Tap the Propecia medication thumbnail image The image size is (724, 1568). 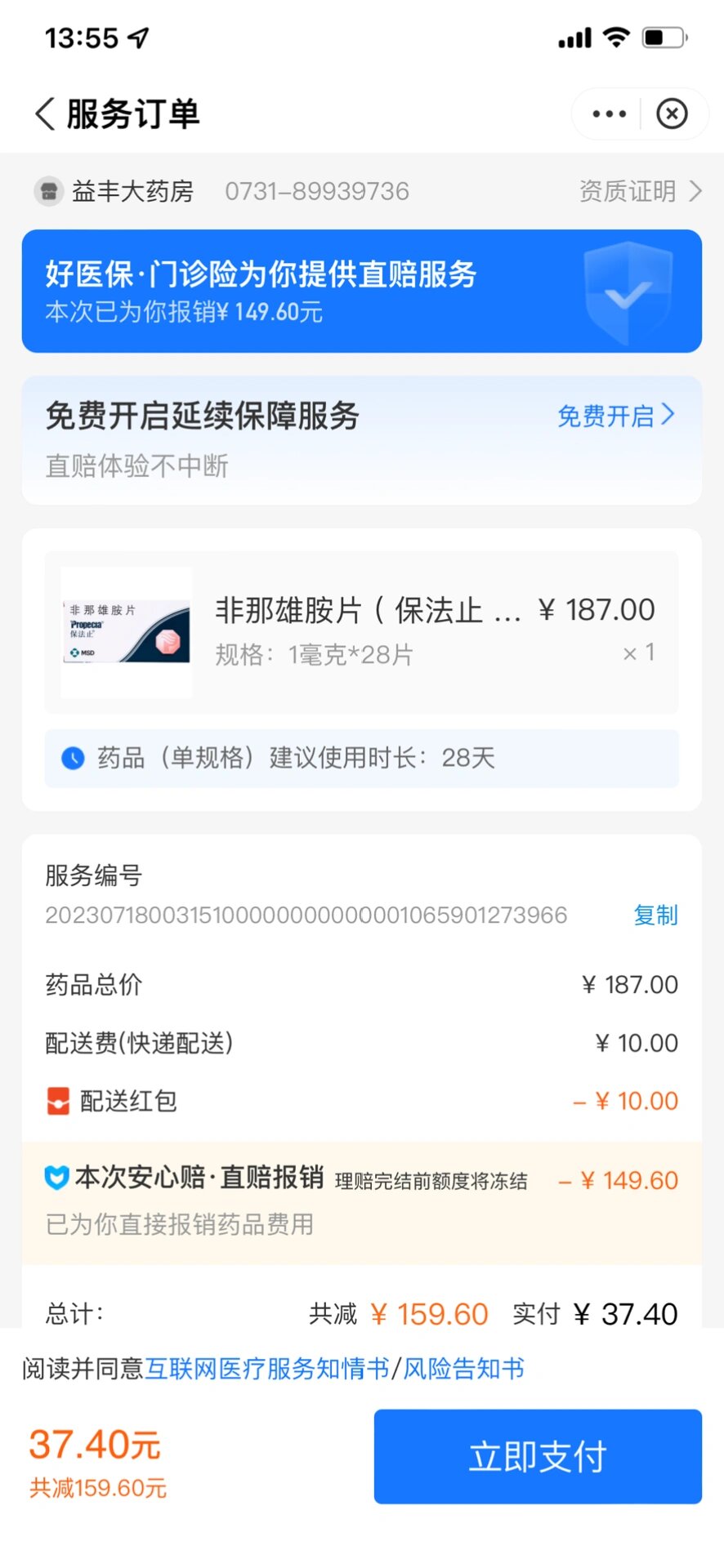click(x=125, y=631)
